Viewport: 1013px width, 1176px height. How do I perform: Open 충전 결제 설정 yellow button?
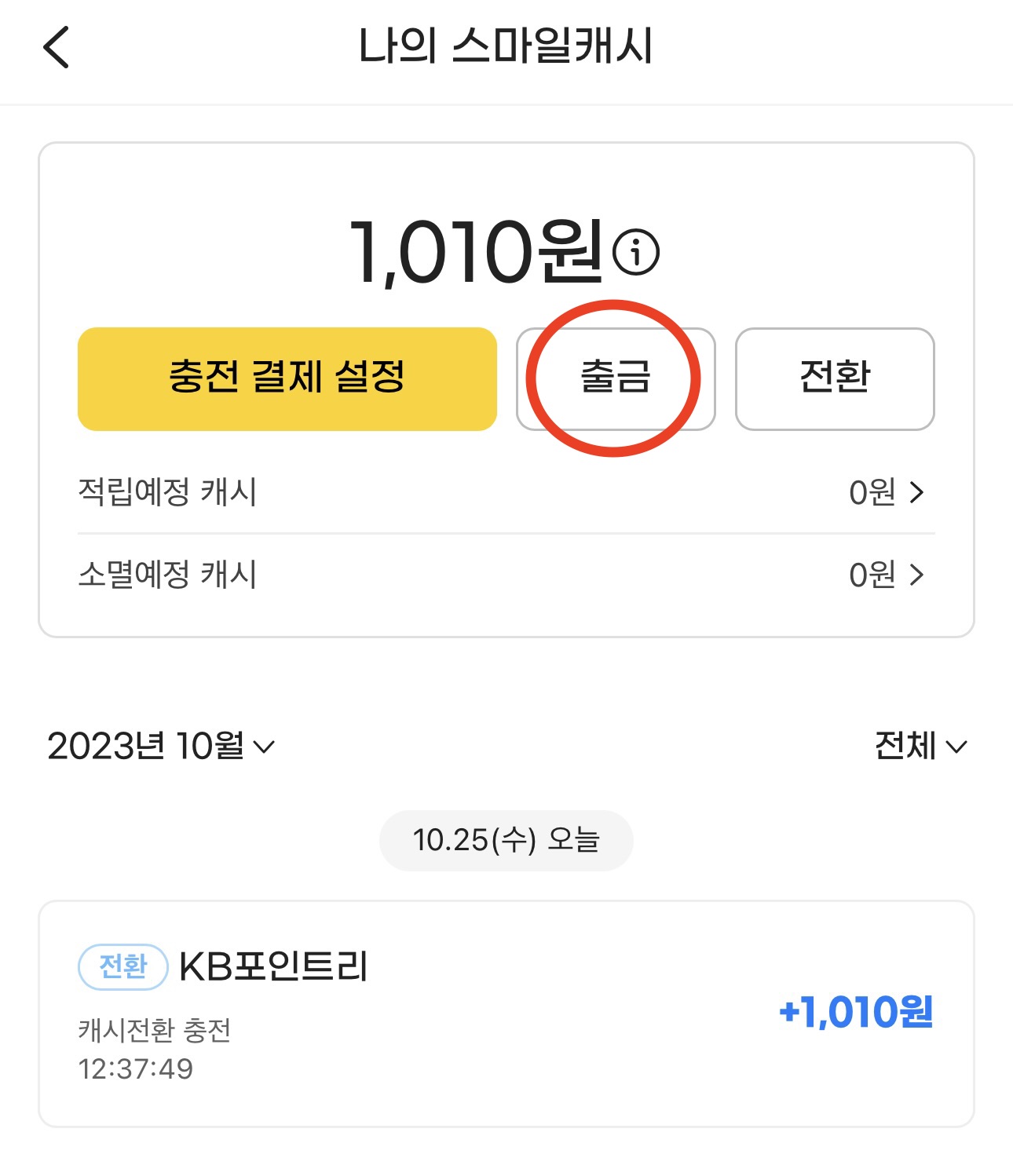pos(287,378)
